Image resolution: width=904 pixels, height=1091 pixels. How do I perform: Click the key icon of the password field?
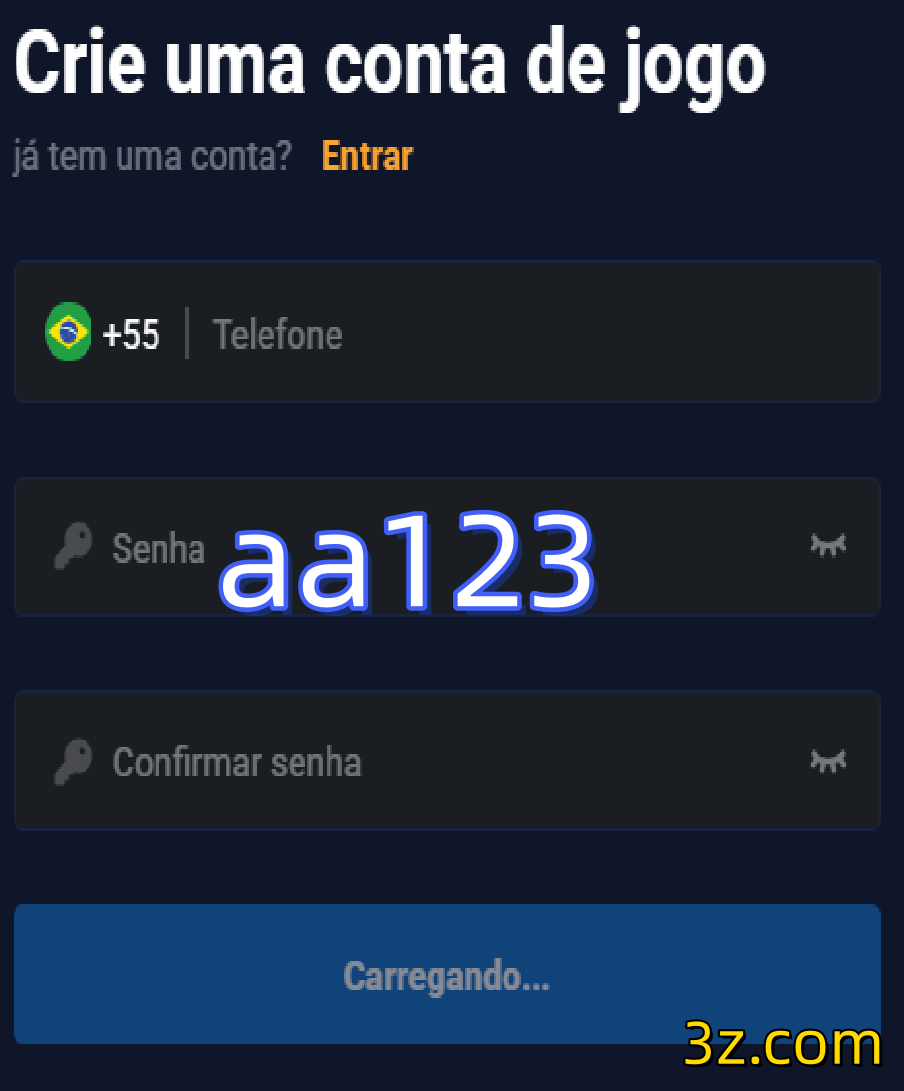(71, 547)
